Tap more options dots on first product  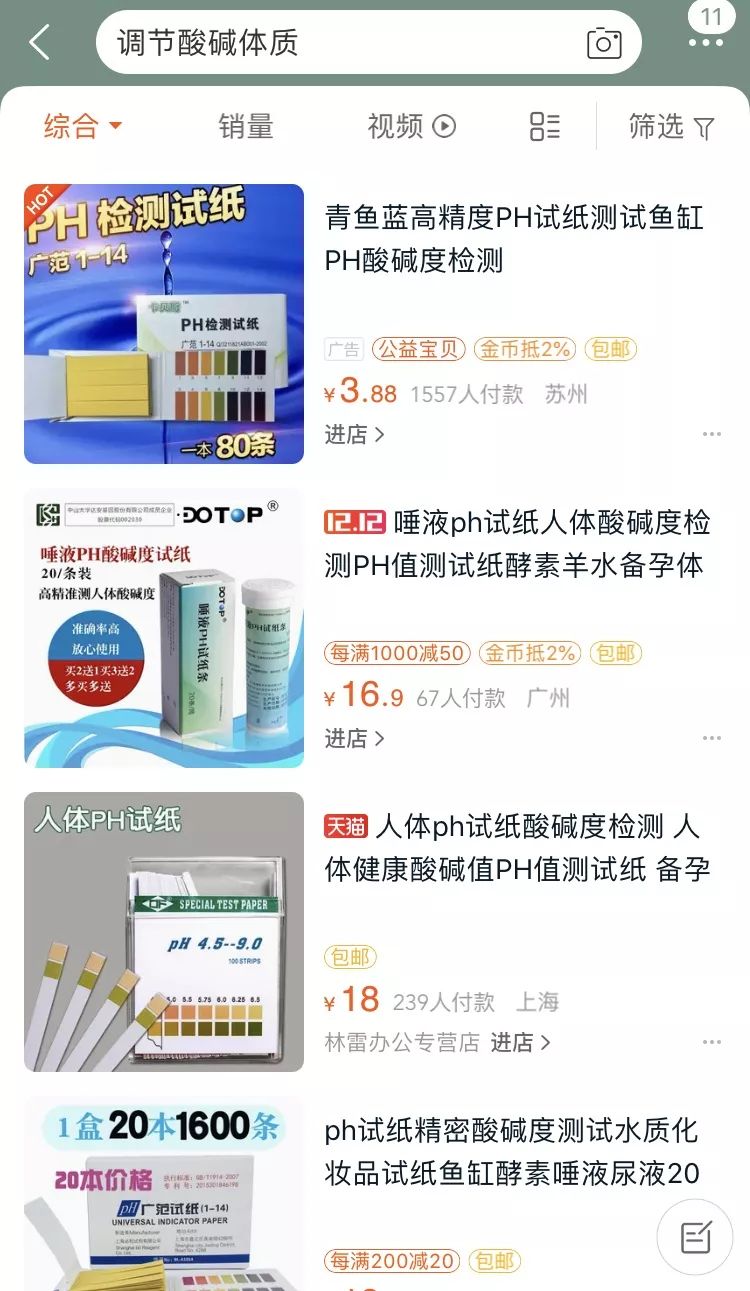pyautogui.click(x=712, y=433)
